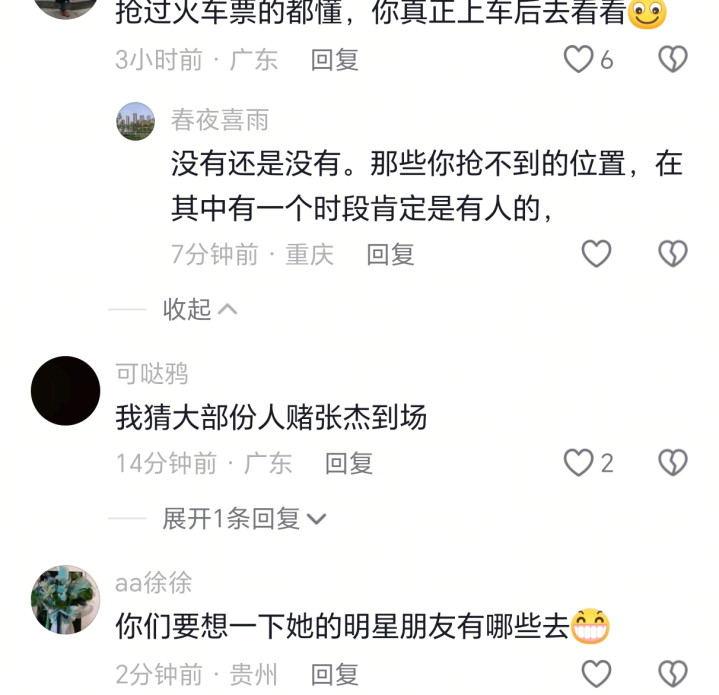Viewport: 719px width, 695px height.
Task: Dislike 春夜喜雨's reply
Action: [x=673, y=254]
